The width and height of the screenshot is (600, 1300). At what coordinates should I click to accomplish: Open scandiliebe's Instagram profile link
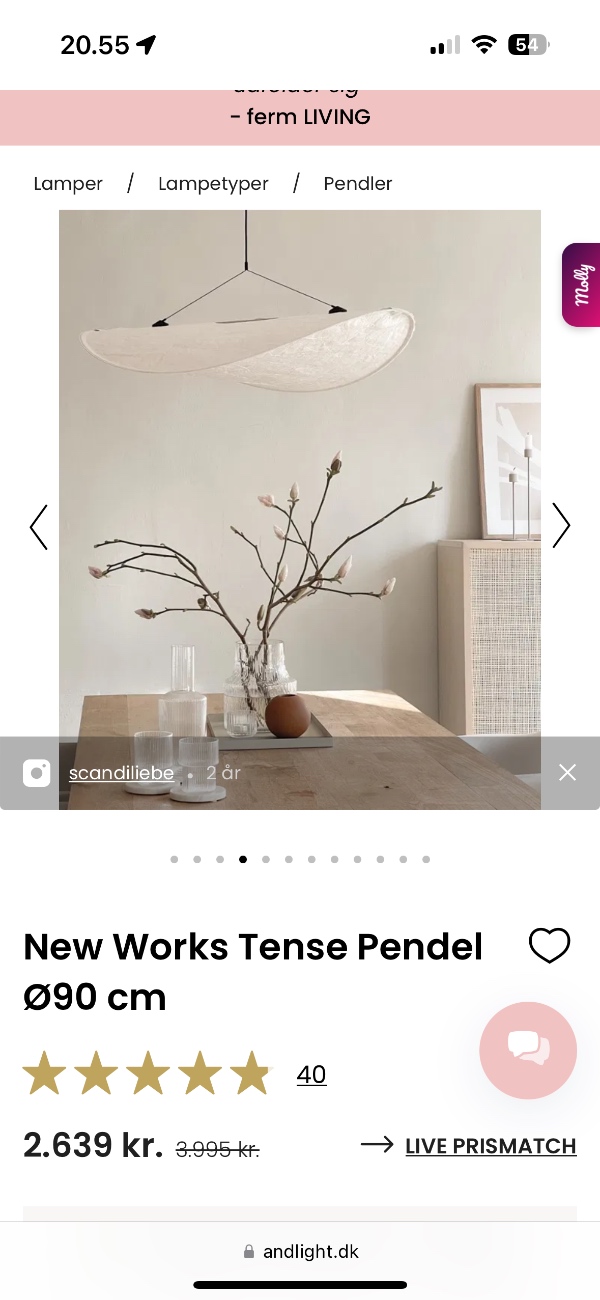121,773
